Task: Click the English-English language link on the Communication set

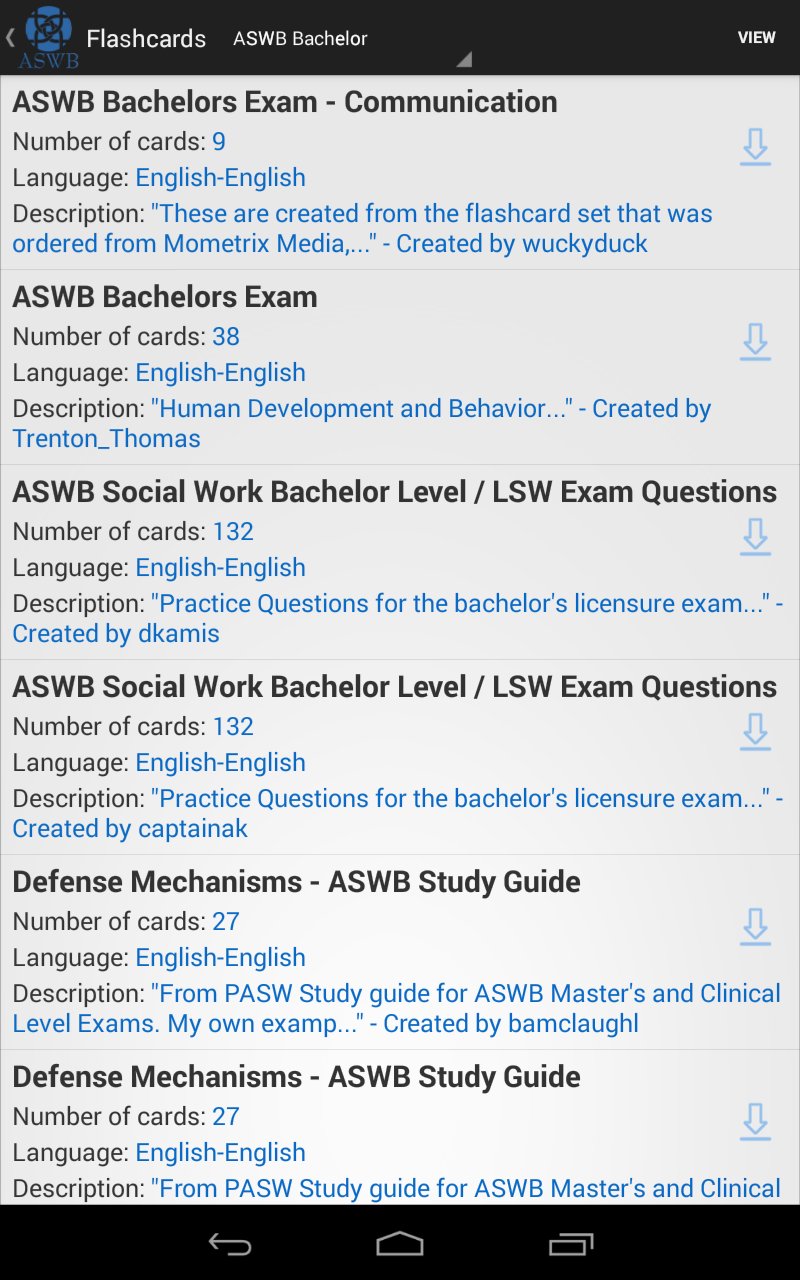Action: pos(220,177)
